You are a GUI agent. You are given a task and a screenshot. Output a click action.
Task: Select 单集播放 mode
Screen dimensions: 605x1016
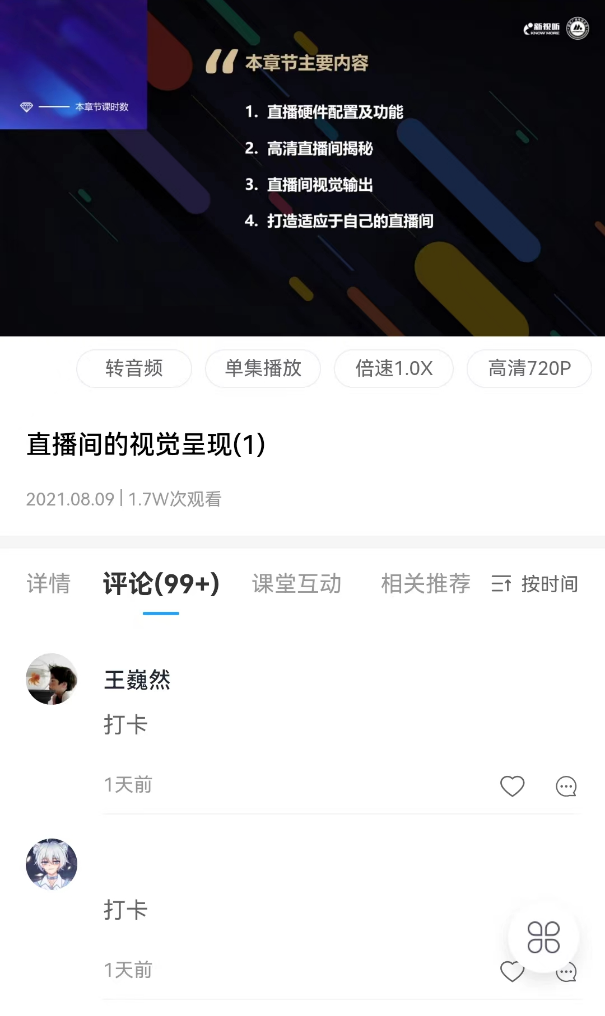[263, 368]
